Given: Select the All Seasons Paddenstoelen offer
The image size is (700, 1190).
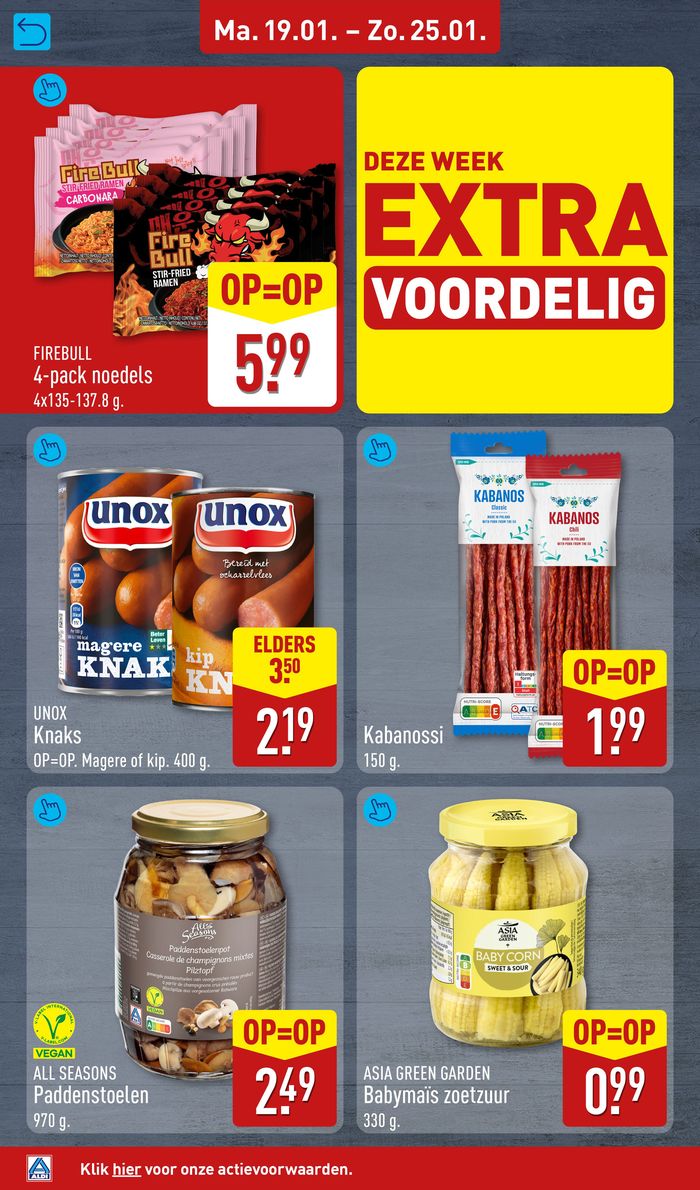Looking at the screenshot, I should pyautogui.click(x=185, y=960).
